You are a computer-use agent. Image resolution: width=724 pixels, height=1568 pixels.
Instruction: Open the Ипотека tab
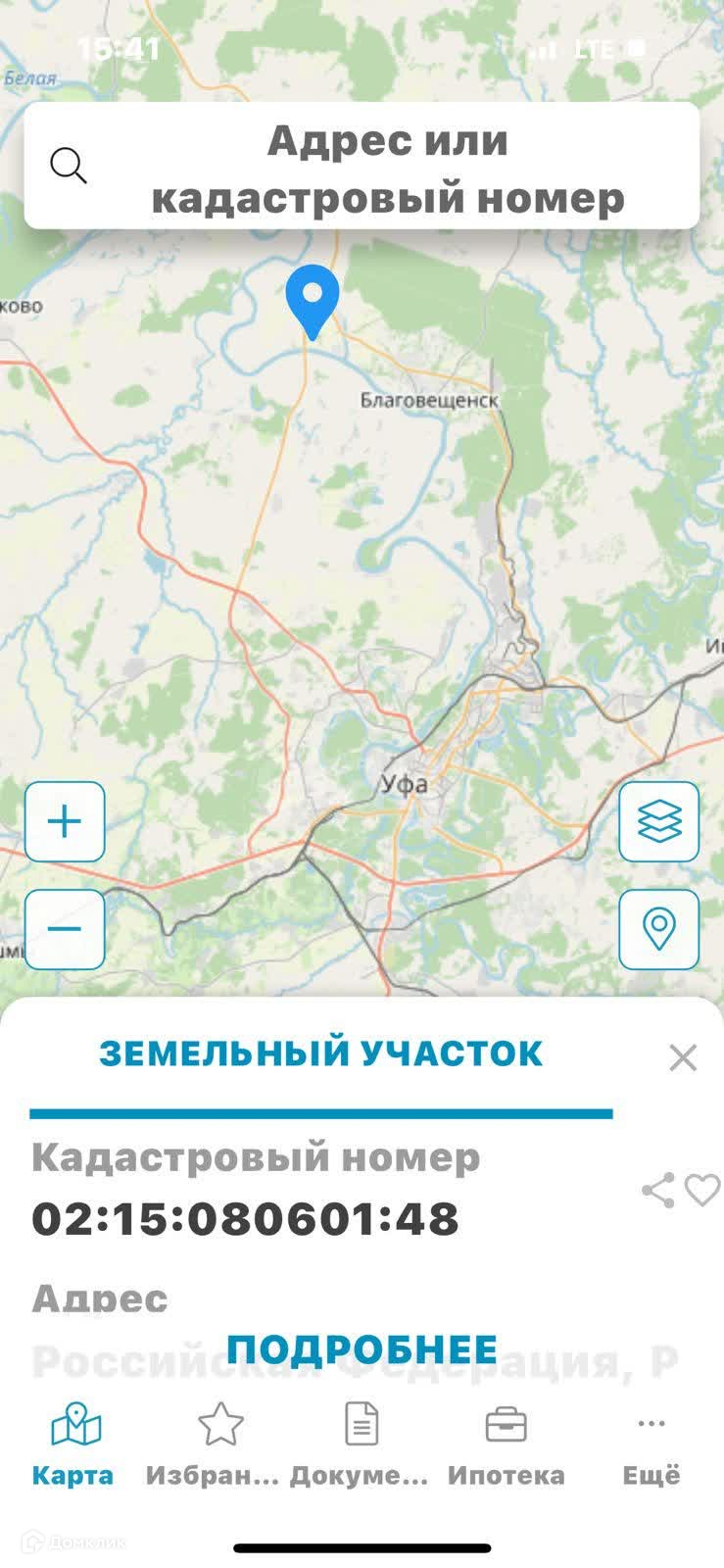click(506, 1445)
